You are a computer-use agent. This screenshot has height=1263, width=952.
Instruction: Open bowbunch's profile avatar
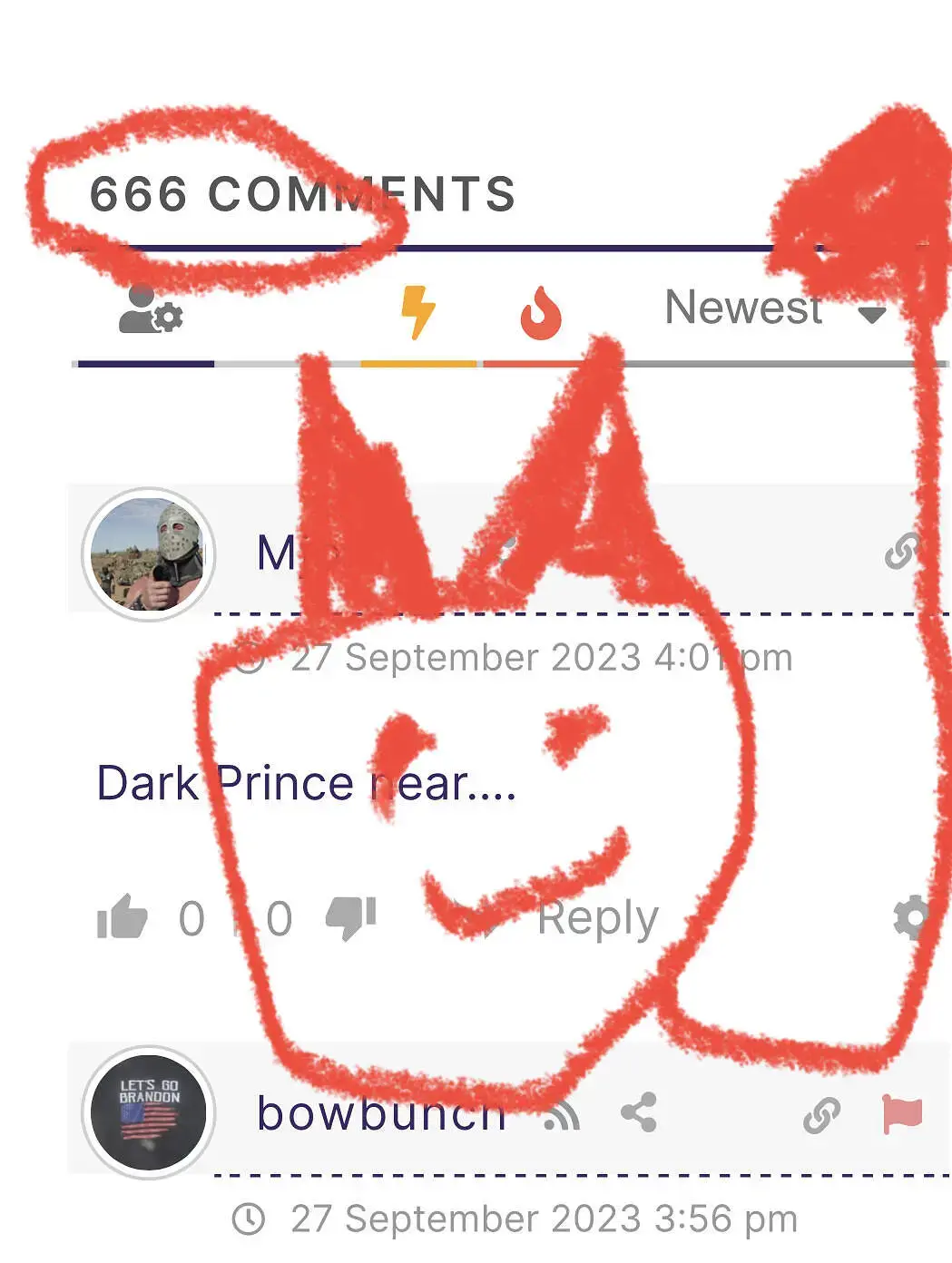(149, 1112)
